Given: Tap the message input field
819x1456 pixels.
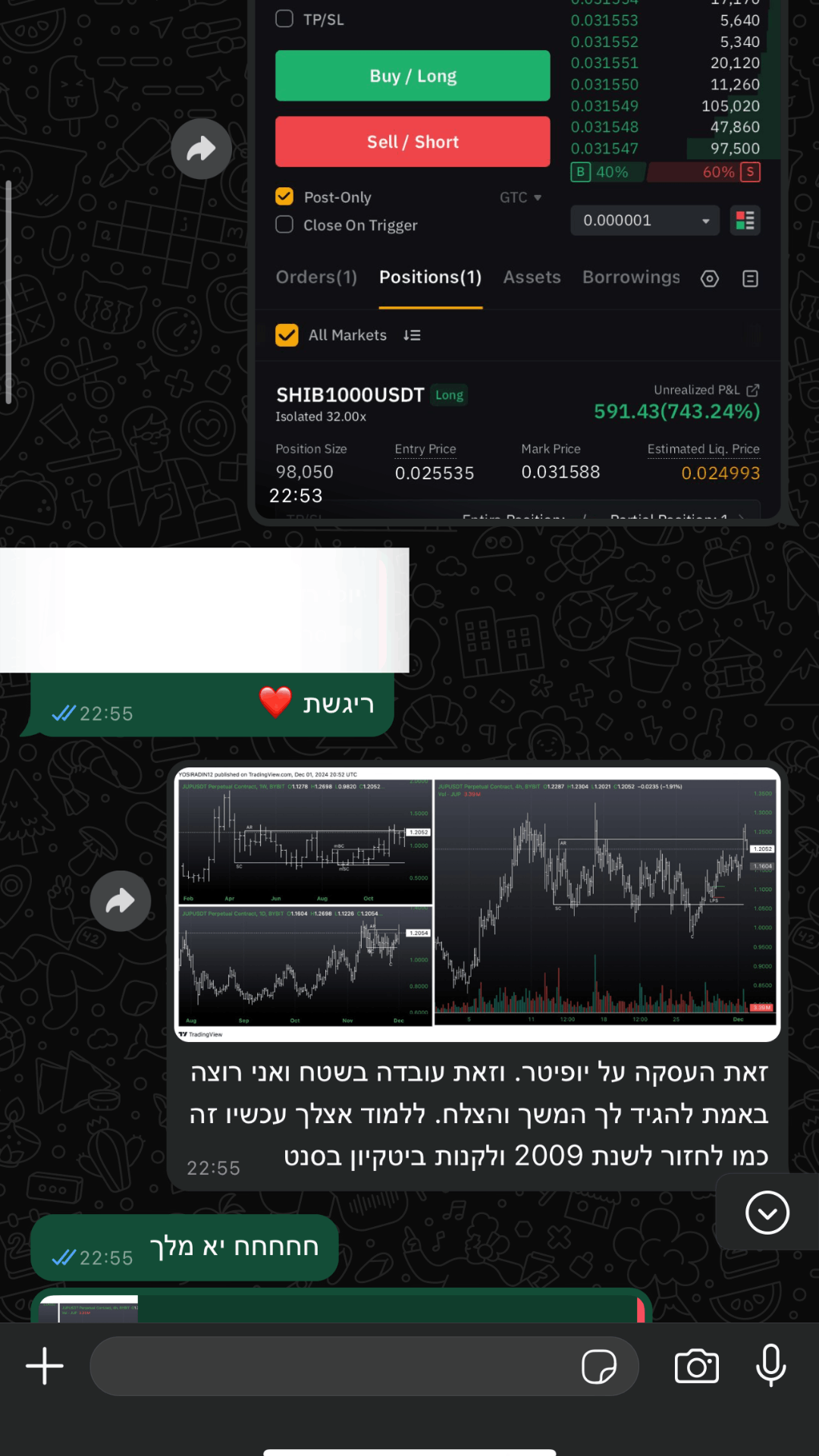Looking at the screenshot, I should [334, 1367].
